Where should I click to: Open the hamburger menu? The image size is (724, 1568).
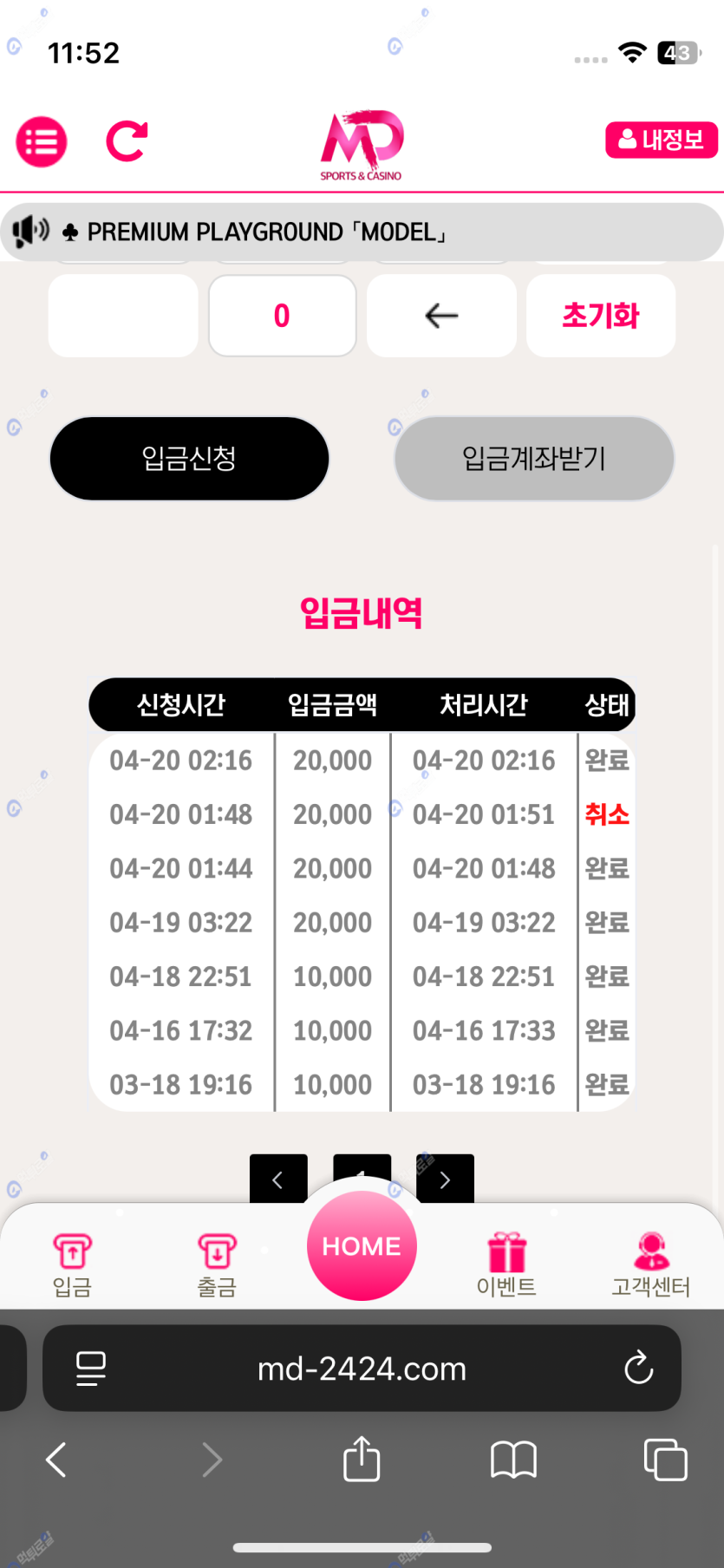point(42,141)
